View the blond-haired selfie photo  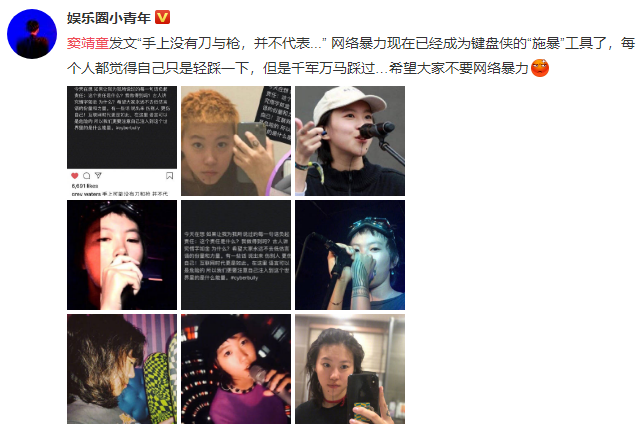click(x=236, y=140)
